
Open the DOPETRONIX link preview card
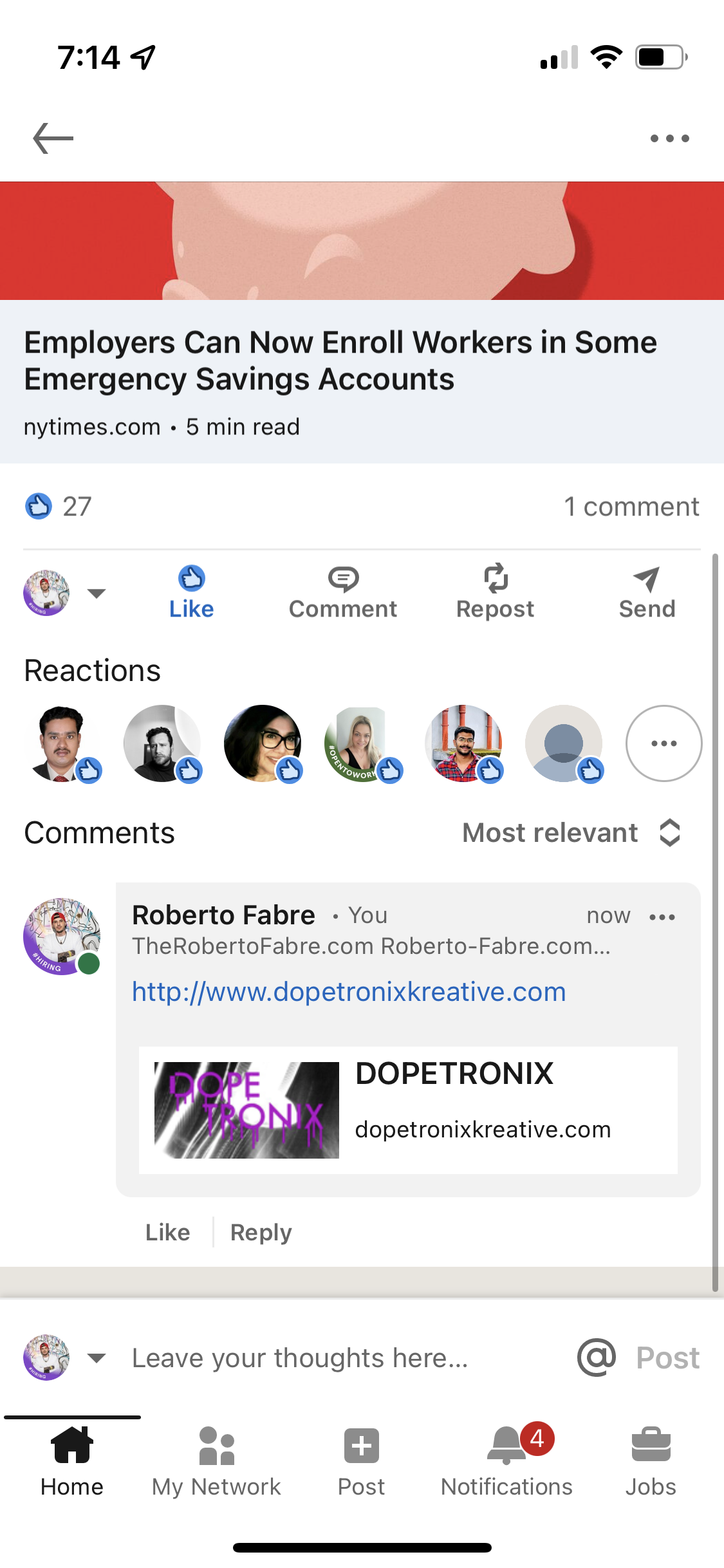click(x=408, y=1110)
